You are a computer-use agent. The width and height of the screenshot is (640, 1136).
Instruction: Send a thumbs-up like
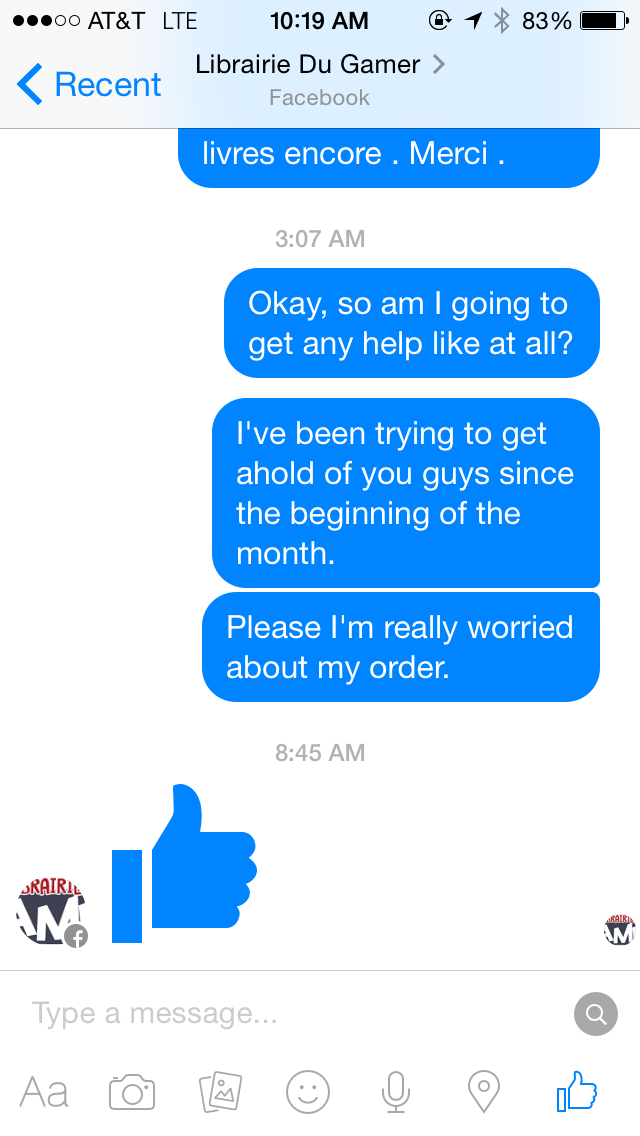click(x=577, y=1090)
